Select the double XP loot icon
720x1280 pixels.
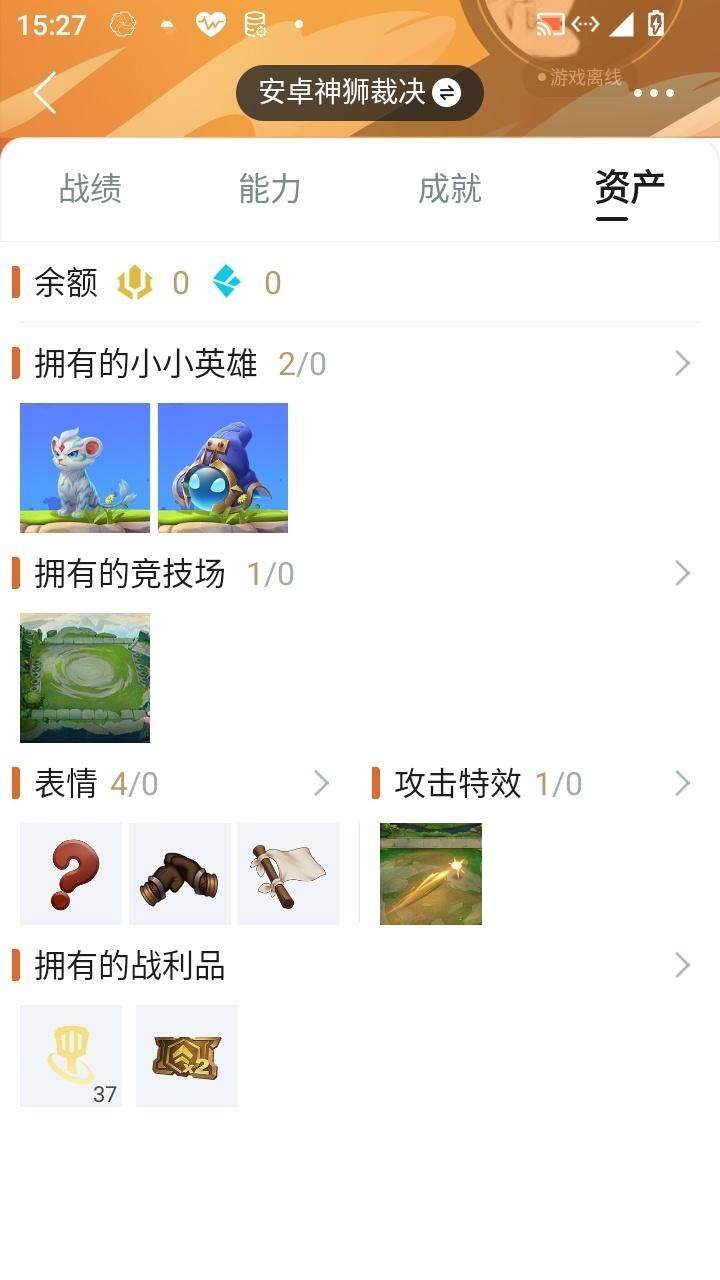(187, 1055)
